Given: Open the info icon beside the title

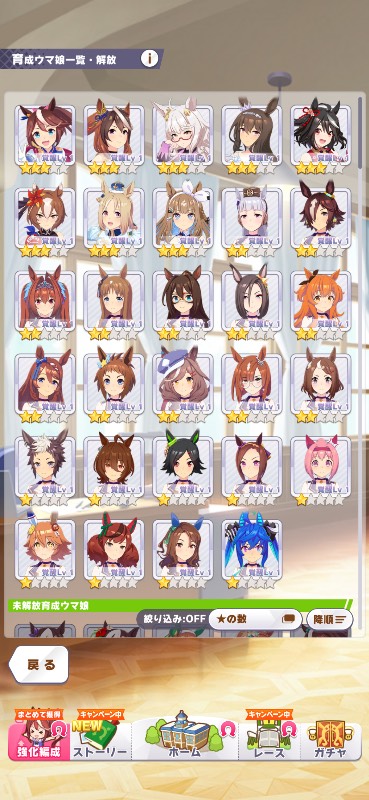Looking at the screenshot, I should (150, 59).
